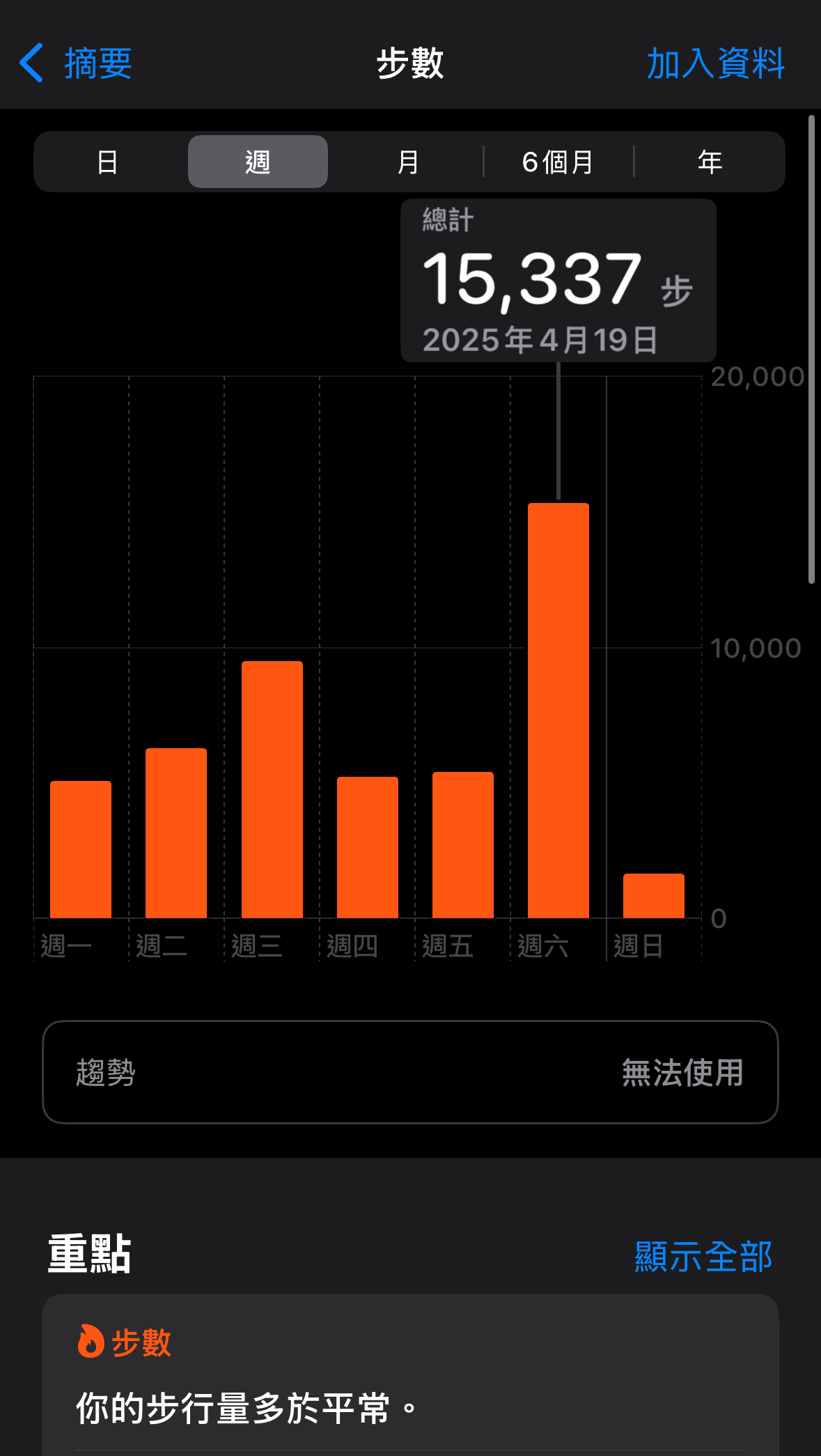This screenshot has width=821, height=1456.
Task: Select the 週日 bar in the chart
Action: tap(653, 896)
